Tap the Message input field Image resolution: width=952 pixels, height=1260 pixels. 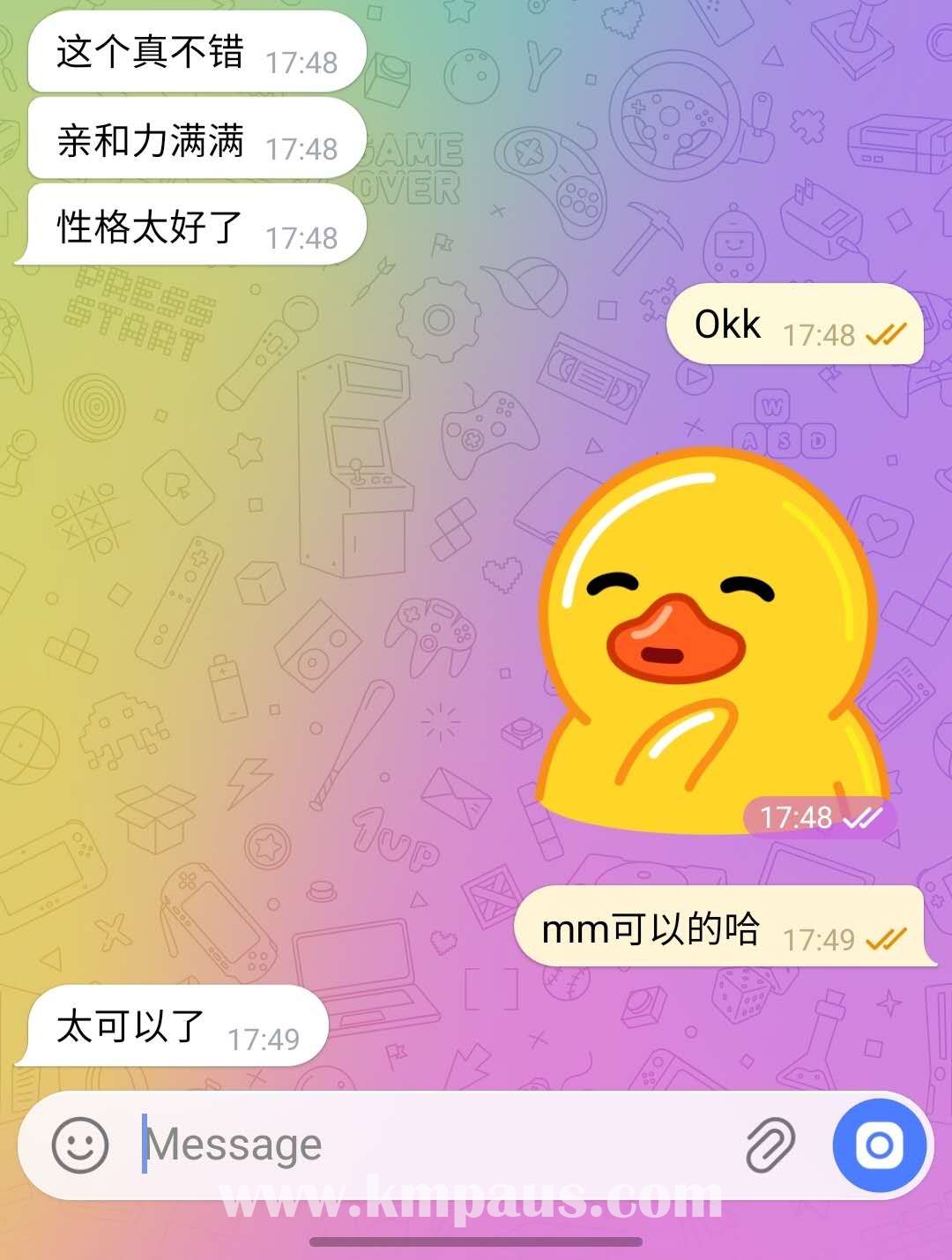click(x=423, y=1145)
